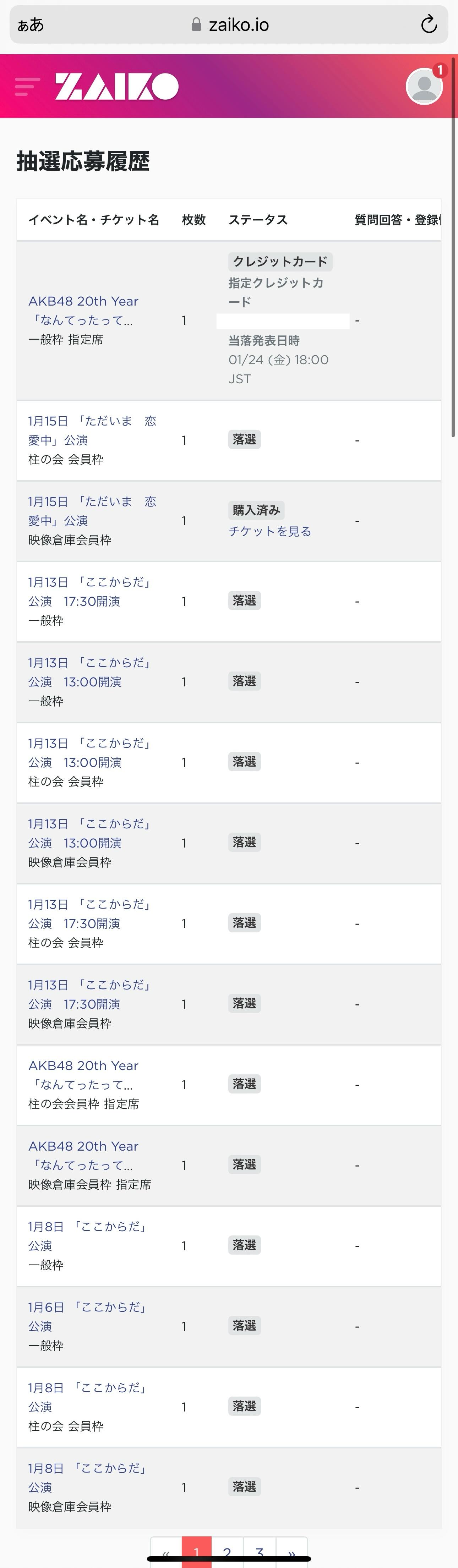Tap the zaiko.io address bar
458x1568 pixels.
tap(229, 24)
